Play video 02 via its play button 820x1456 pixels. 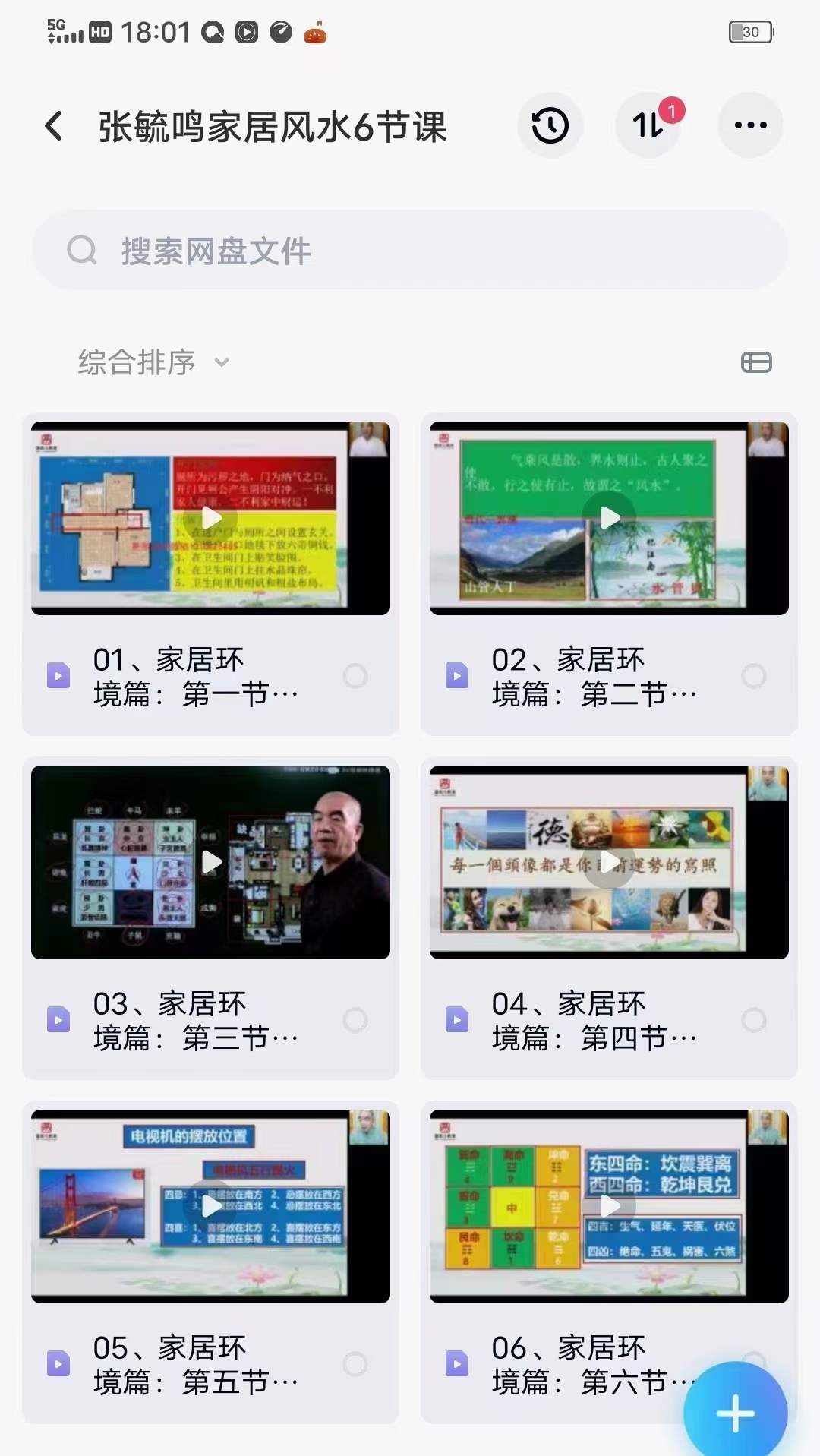click(608, 519)
